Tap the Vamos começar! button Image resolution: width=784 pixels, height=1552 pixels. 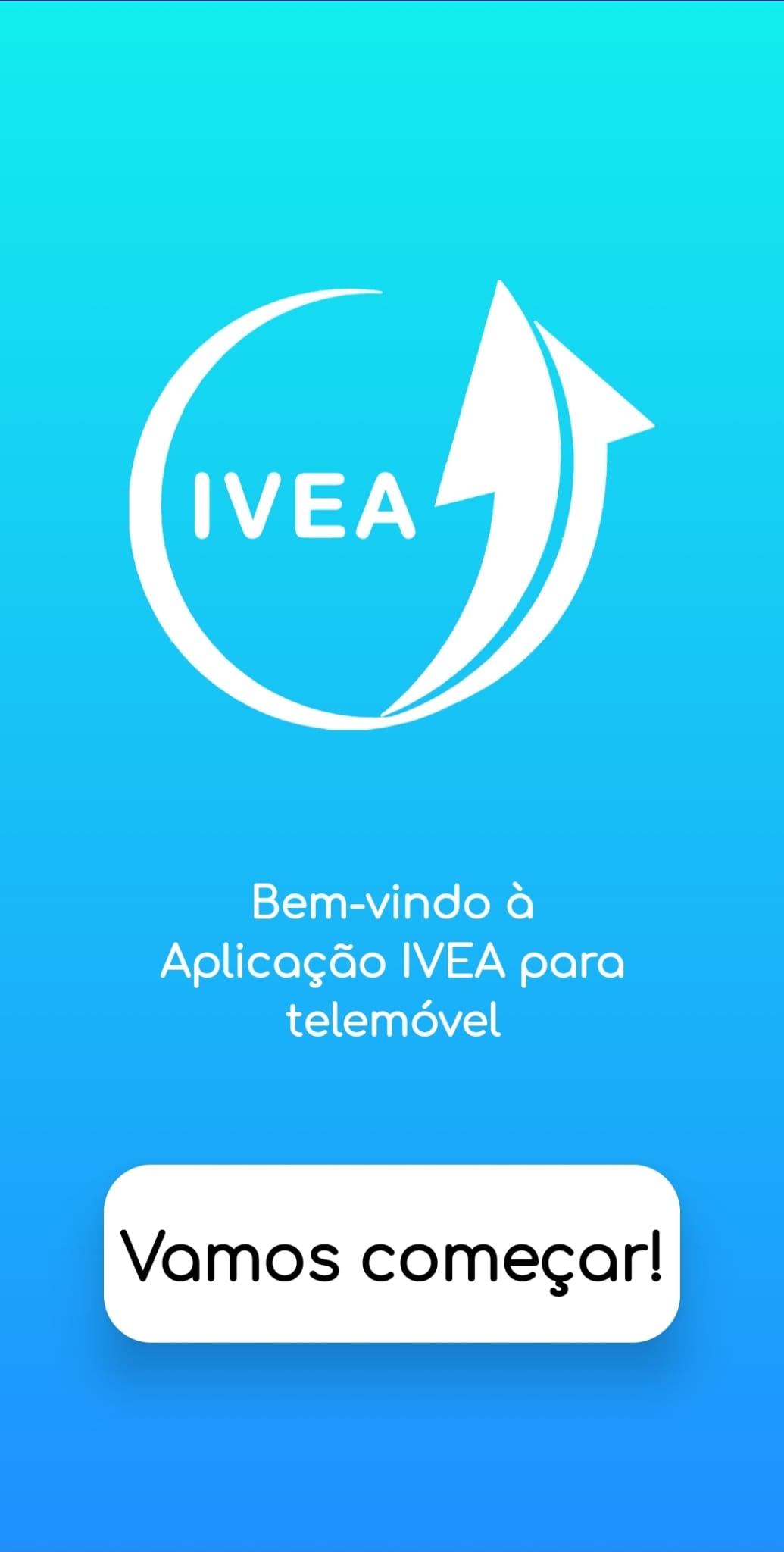click(392, 1254)
